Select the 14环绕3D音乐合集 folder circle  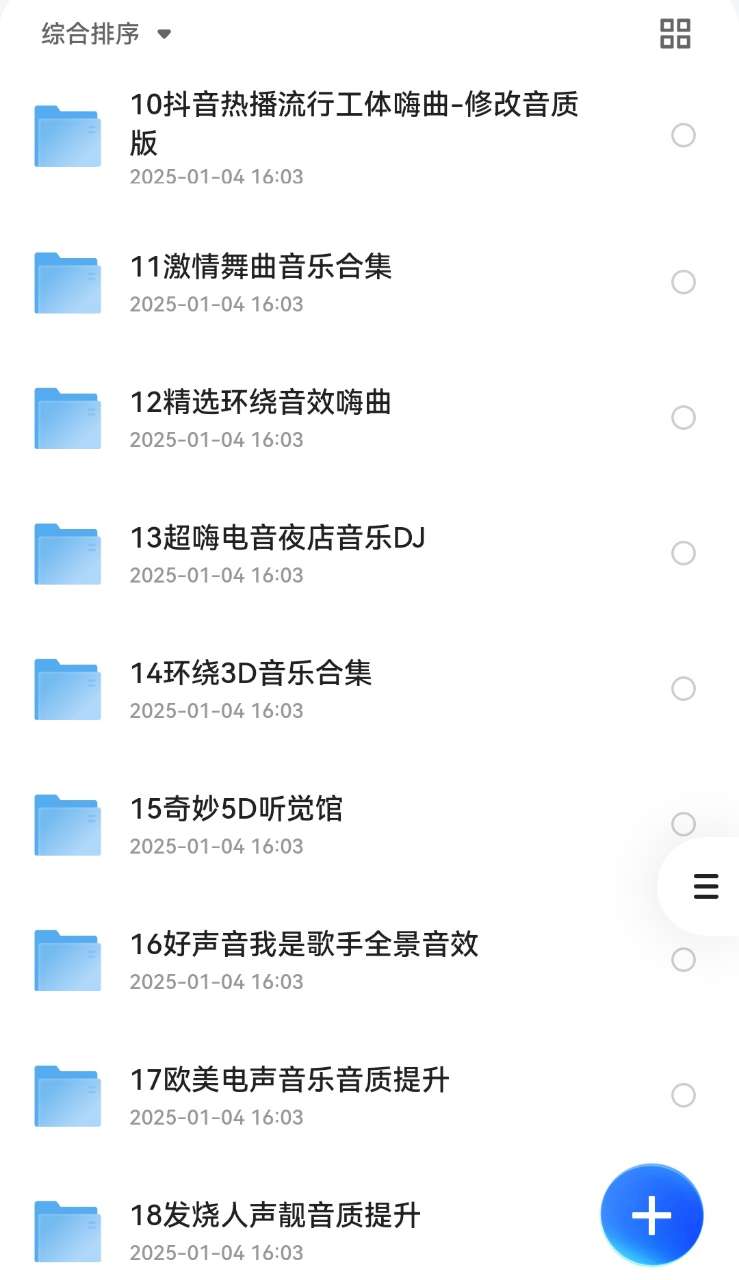point(683,689)
